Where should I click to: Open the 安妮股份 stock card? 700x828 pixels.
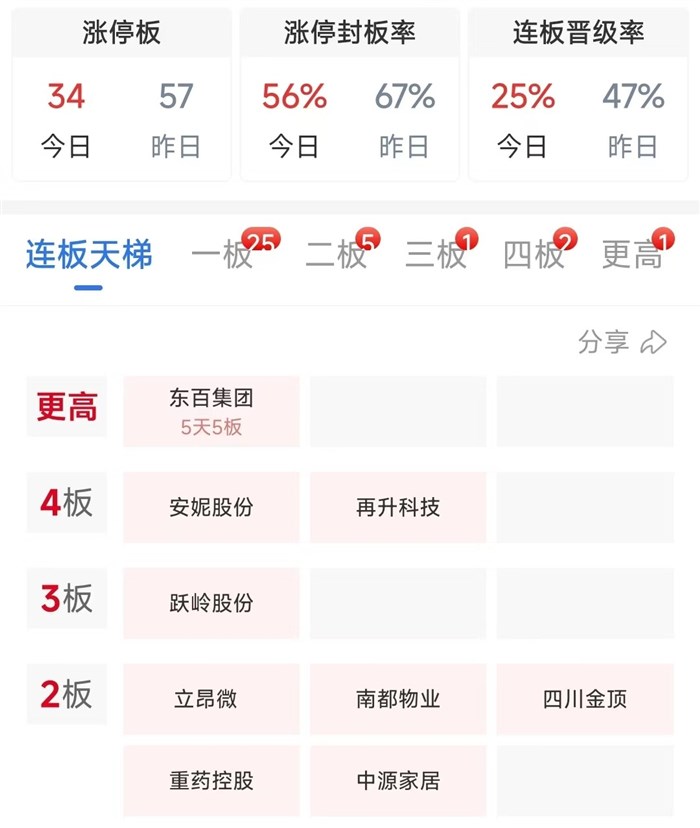[211, 507]
